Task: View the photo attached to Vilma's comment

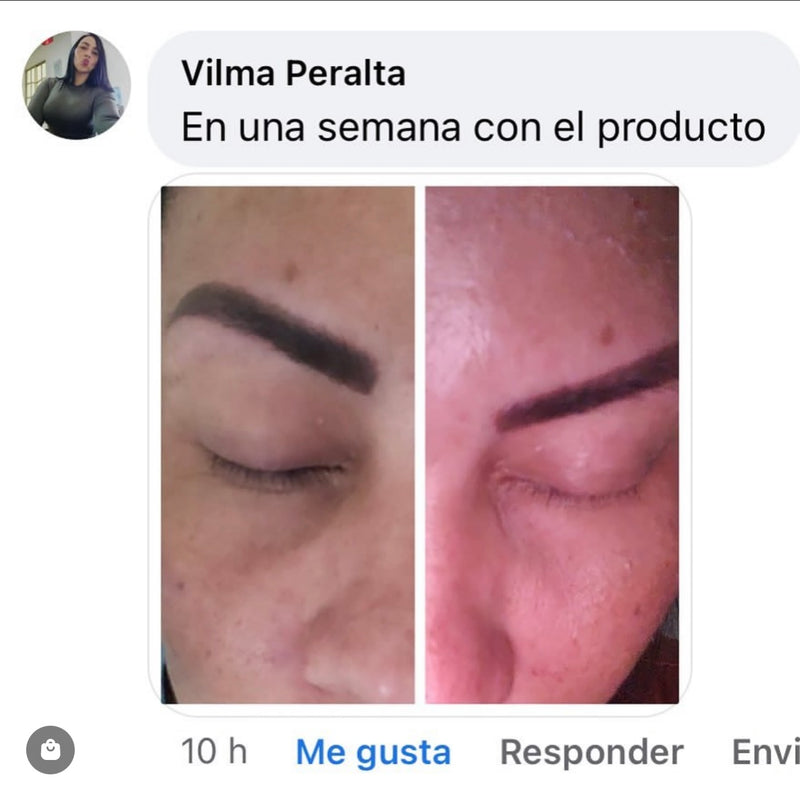Action: click(420, 444)
